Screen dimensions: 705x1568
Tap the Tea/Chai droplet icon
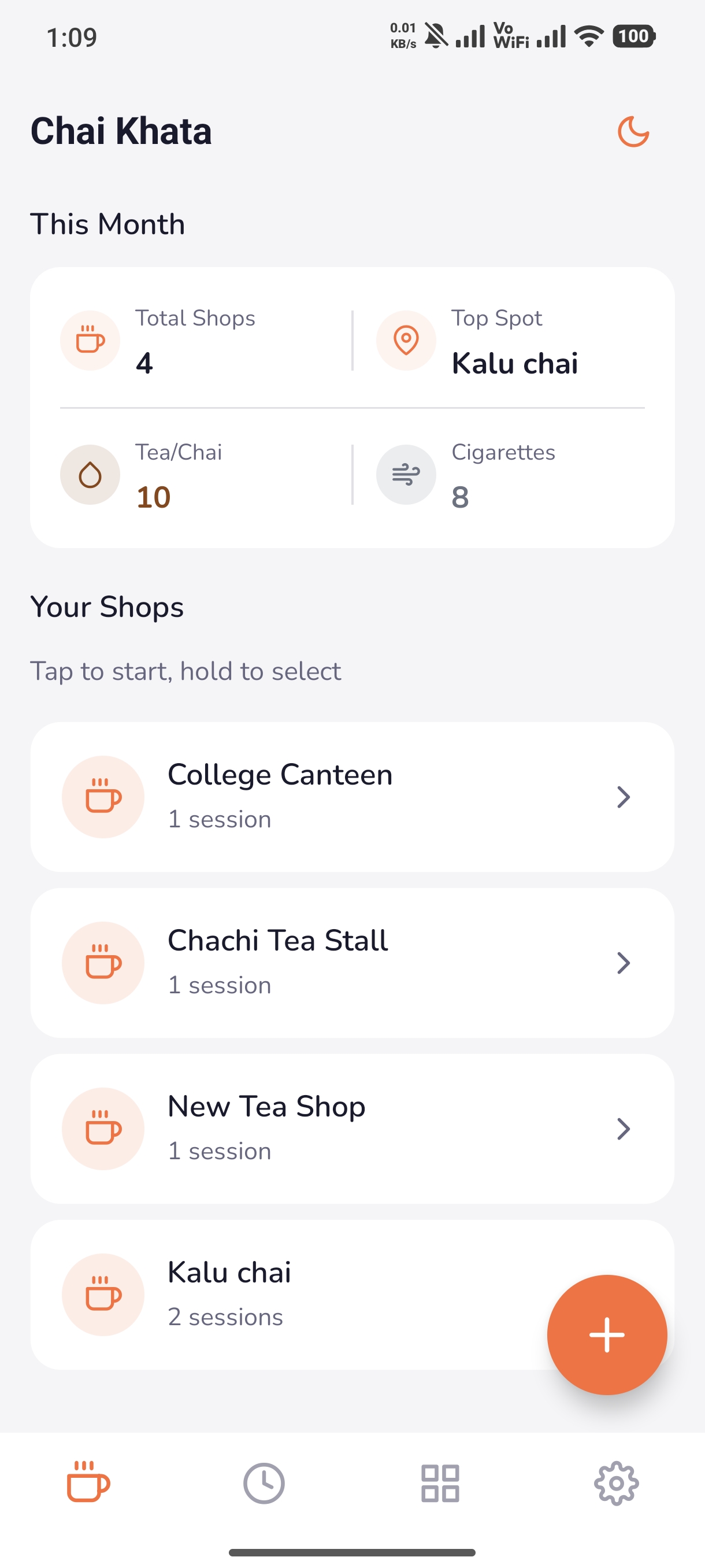click(90, 475)
